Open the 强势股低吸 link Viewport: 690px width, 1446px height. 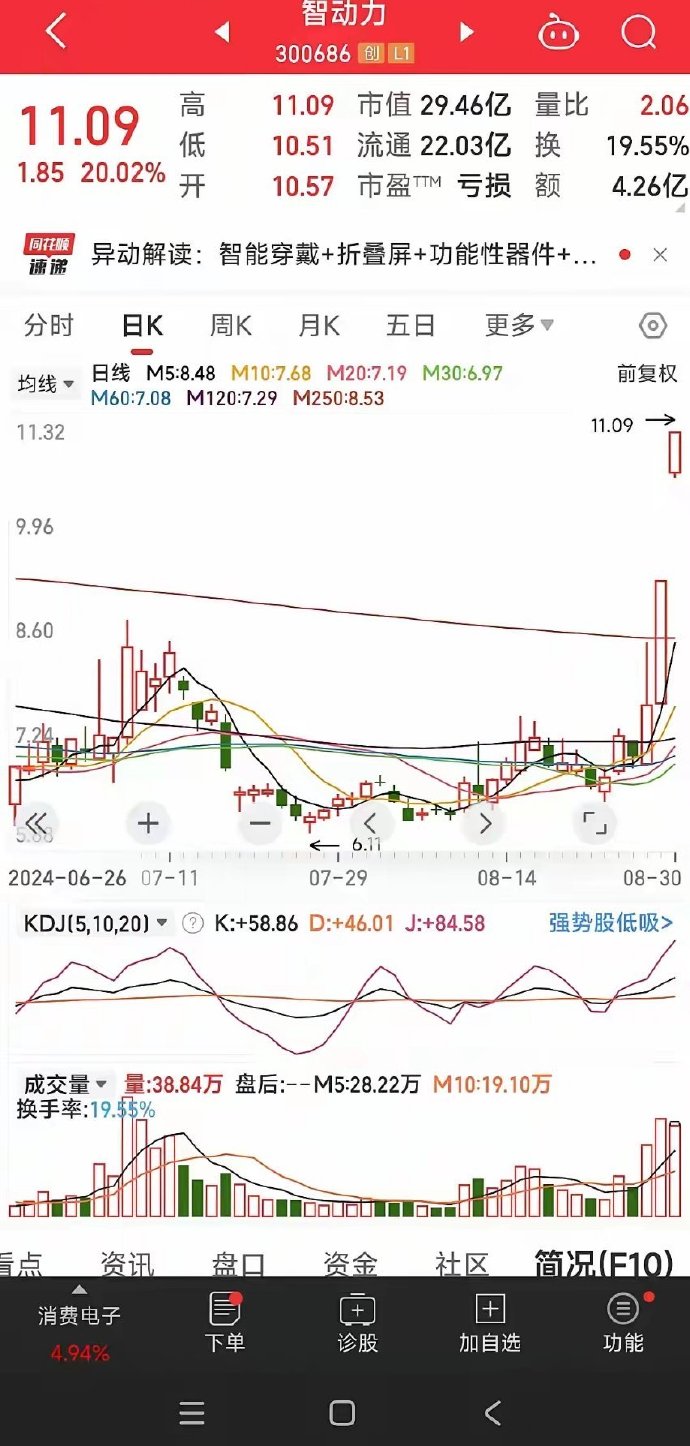coord(611,923)
